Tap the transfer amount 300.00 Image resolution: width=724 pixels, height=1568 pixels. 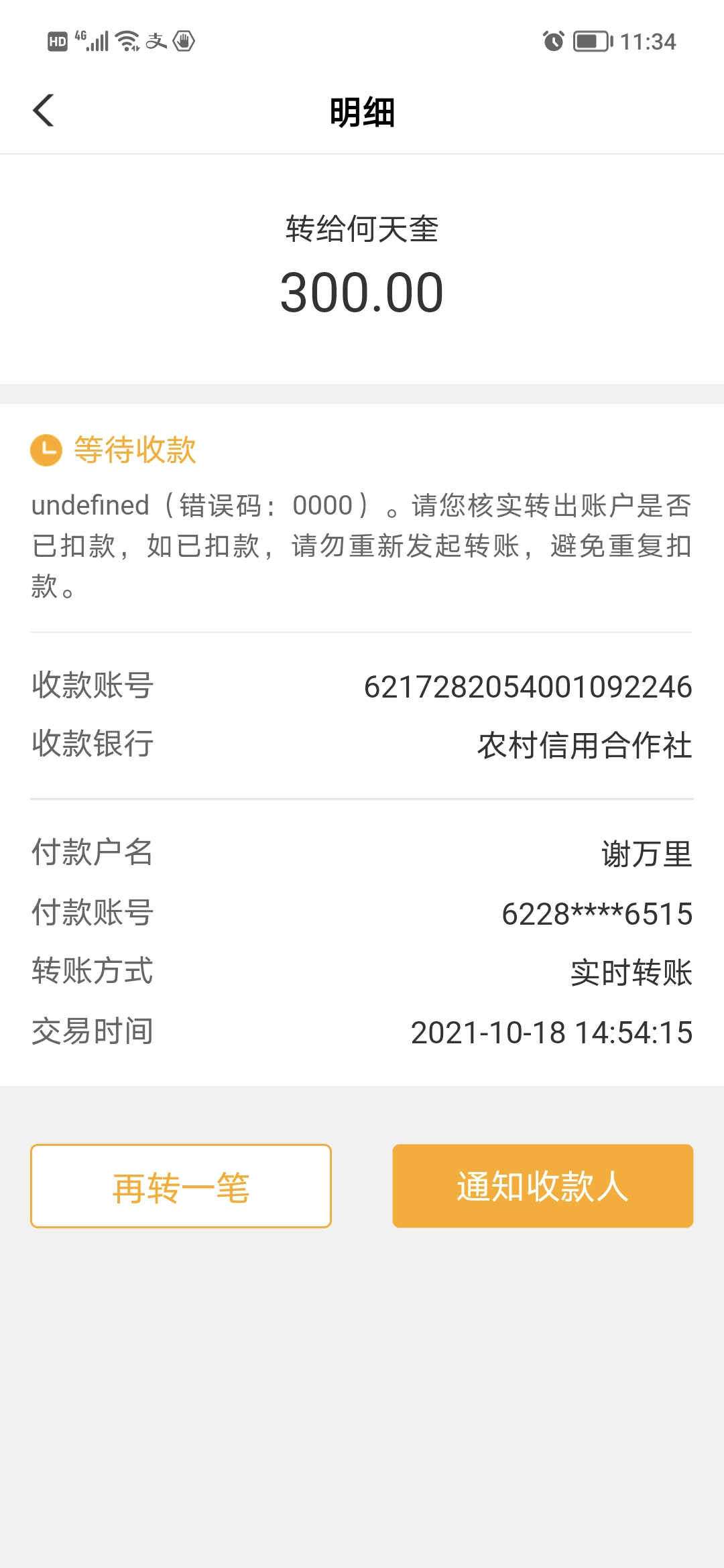point(362,291)
